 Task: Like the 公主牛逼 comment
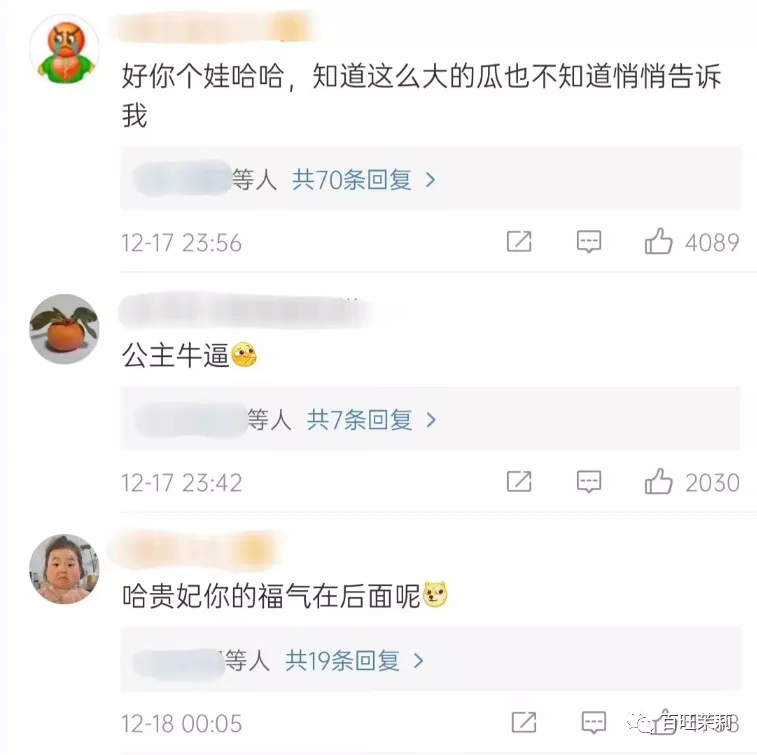pos(659,482)
